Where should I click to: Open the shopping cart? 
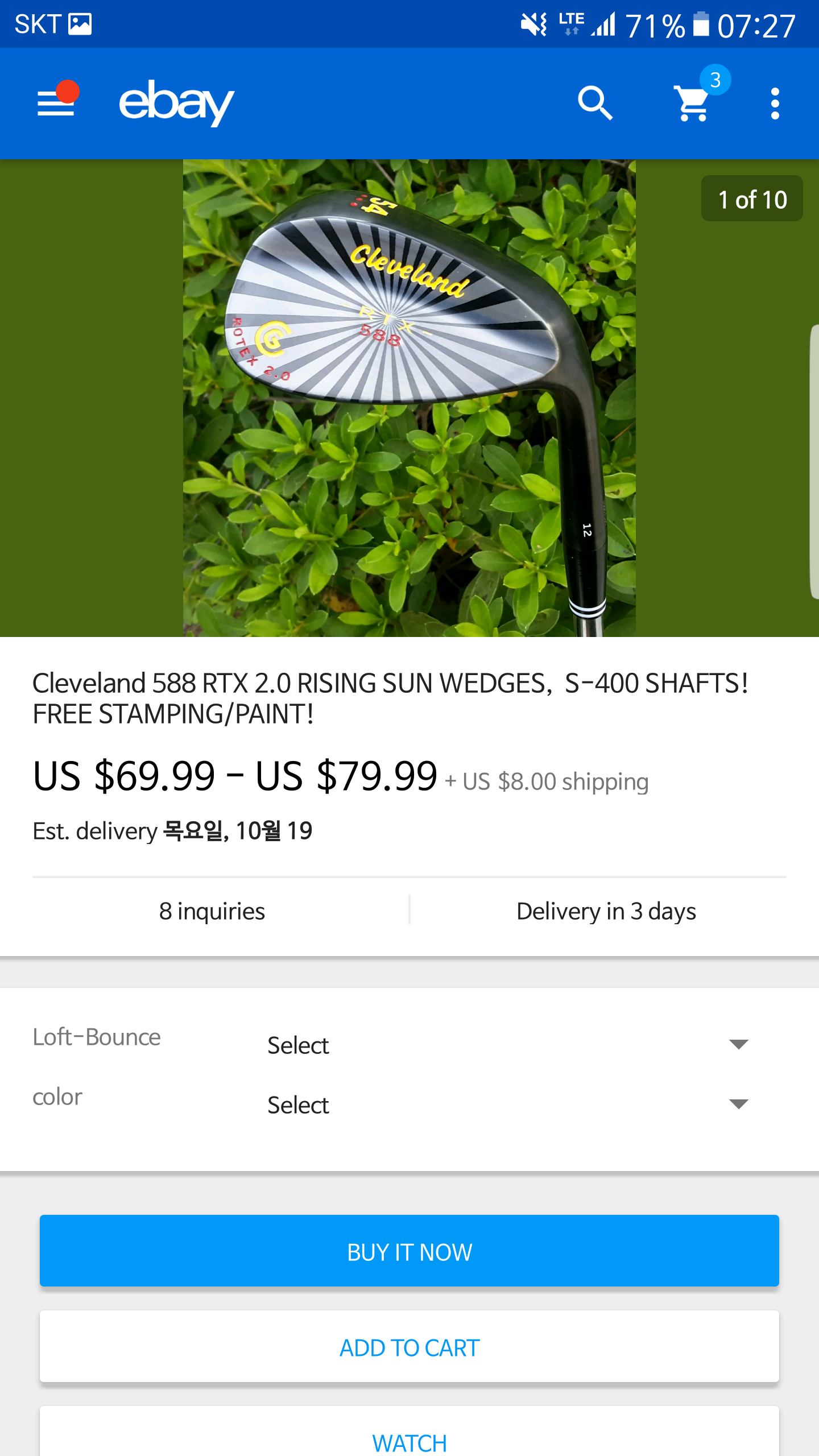coord(694,104)
